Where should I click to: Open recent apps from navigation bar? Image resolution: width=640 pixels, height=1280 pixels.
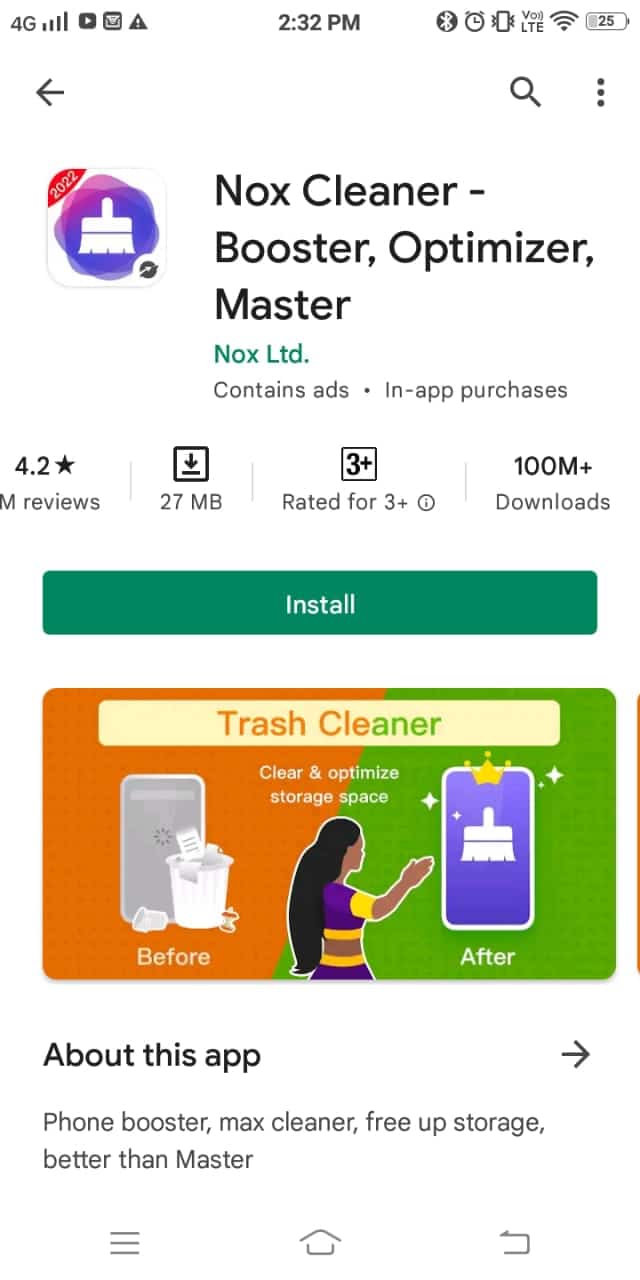pos(125,1242)
